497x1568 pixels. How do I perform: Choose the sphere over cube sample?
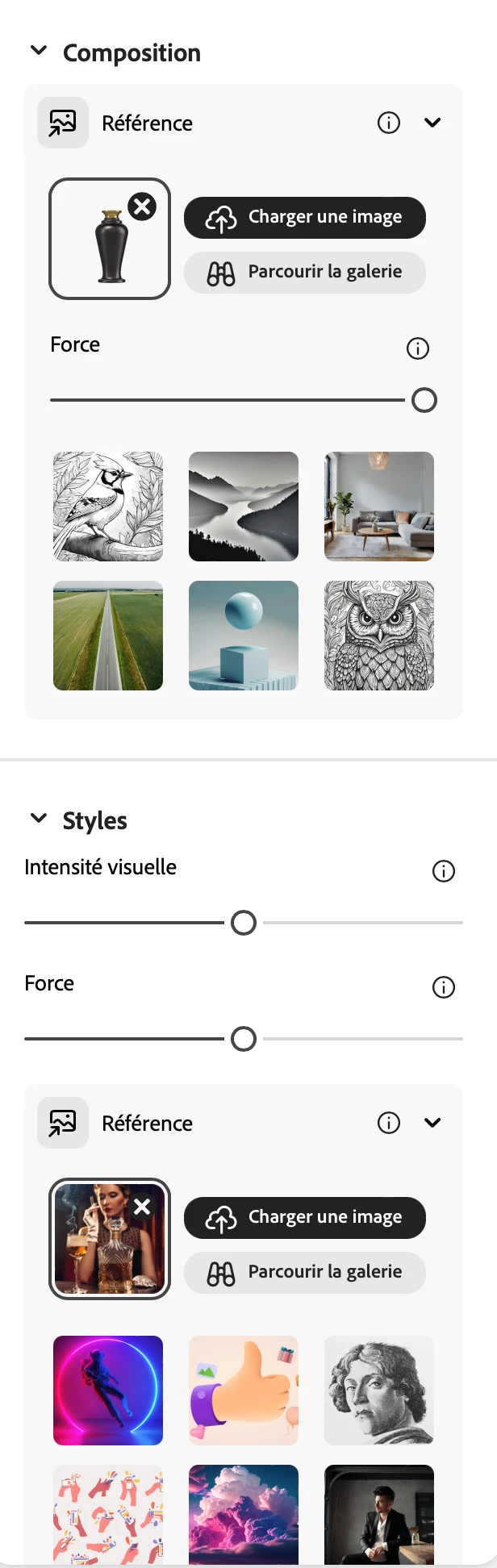coord(244,636)
